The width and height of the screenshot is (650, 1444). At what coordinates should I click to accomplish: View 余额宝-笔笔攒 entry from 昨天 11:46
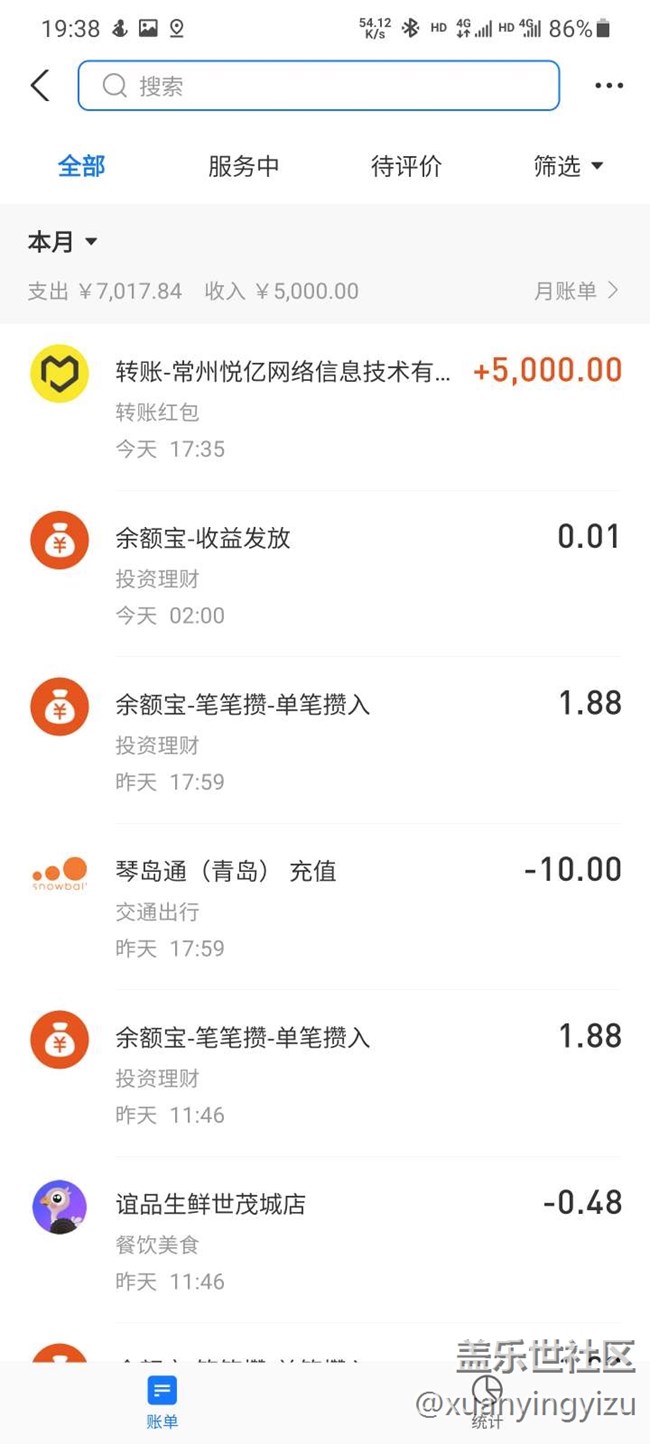coord(325,1073)
